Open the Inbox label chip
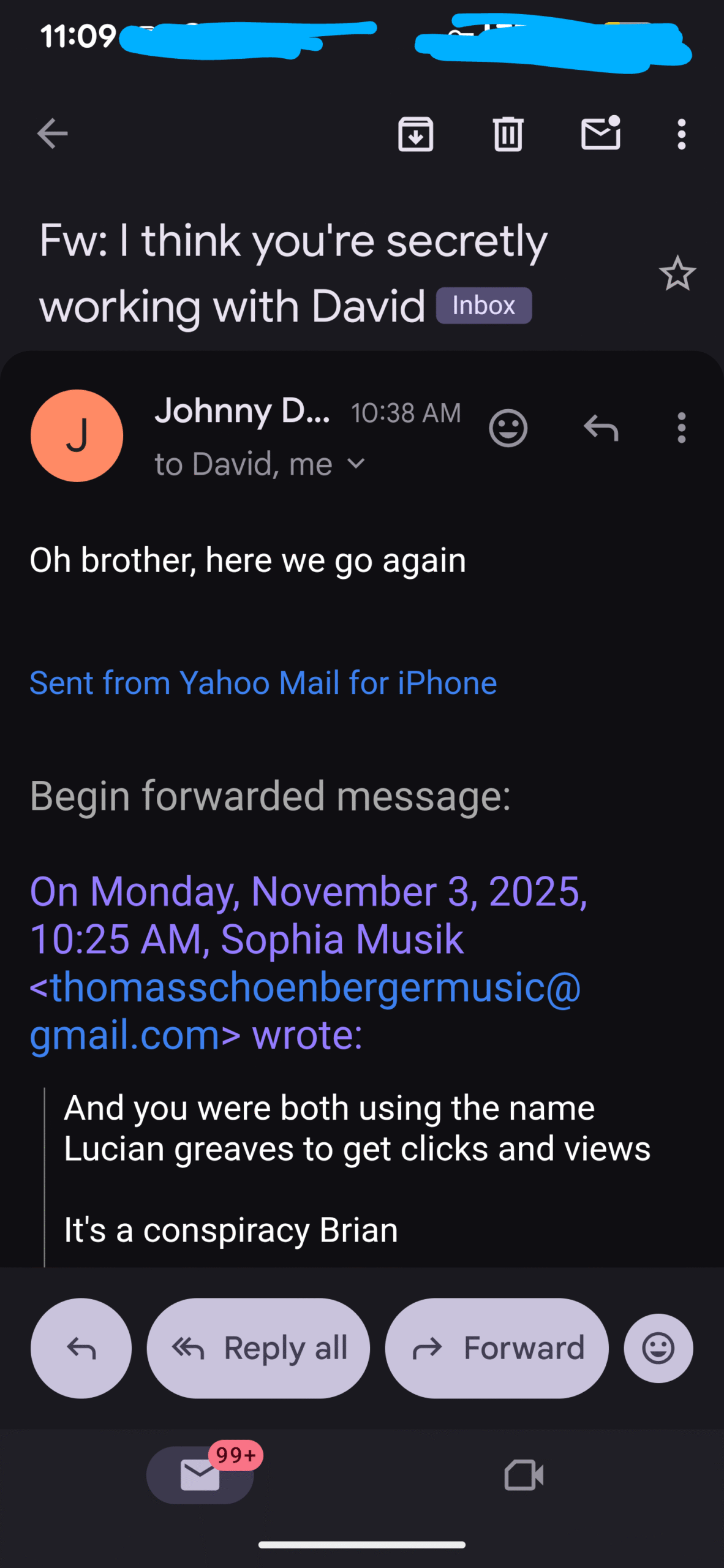 click(483, 306)
